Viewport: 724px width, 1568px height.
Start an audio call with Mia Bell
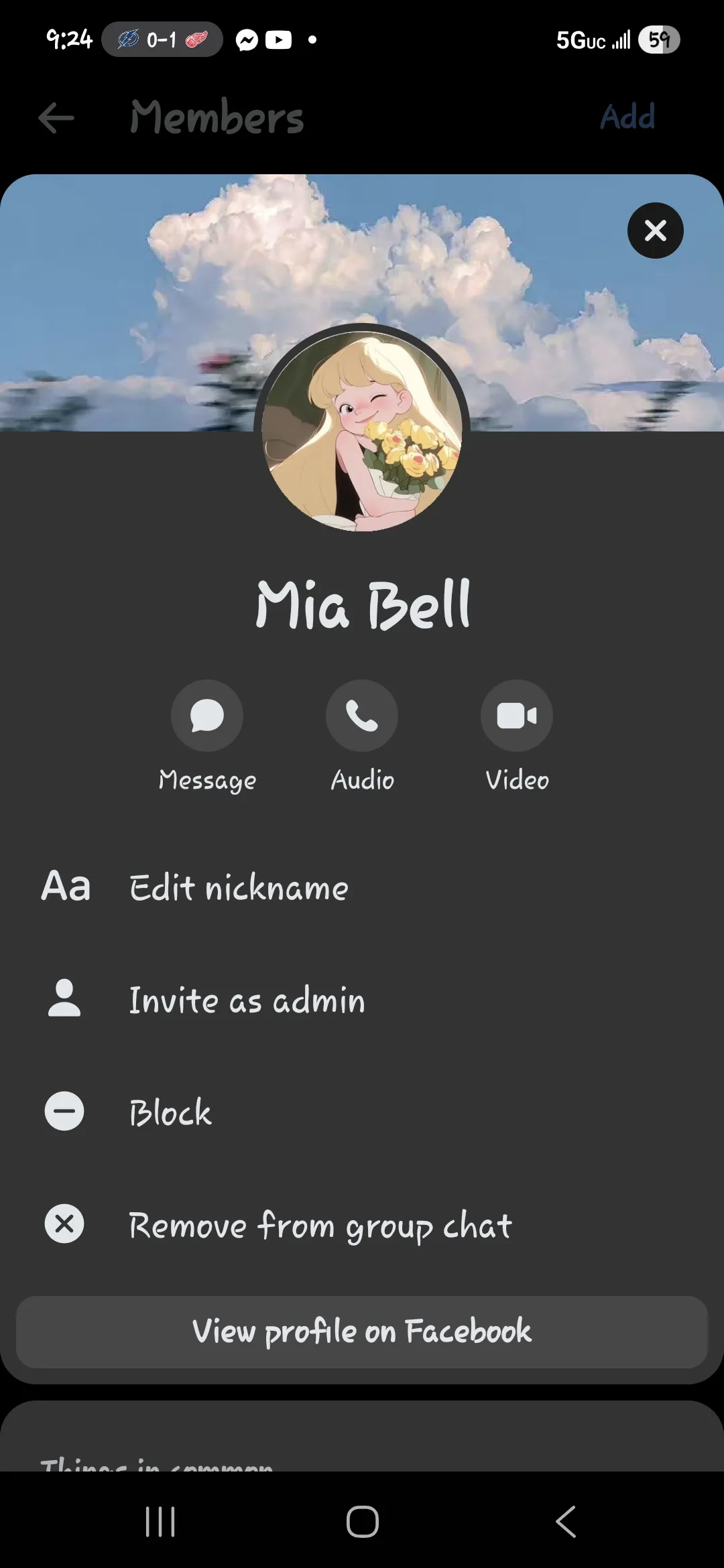point(362,716)
